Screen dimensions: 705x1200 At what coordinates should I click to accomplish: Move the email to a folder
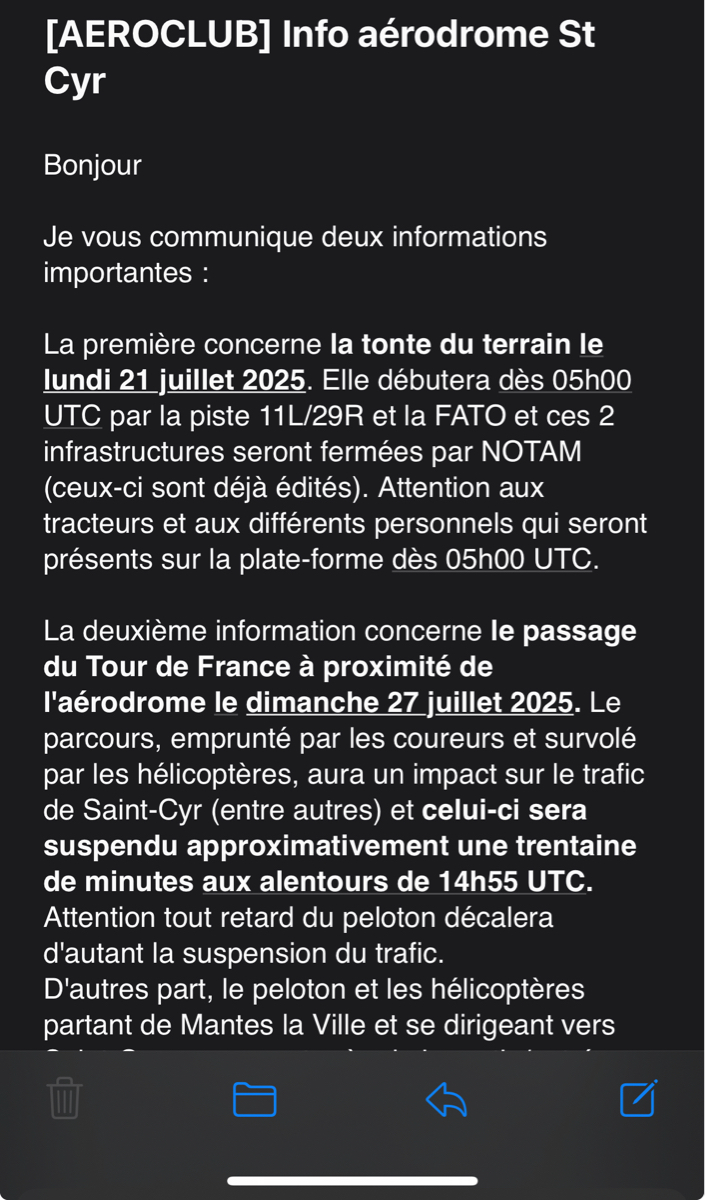[254, 1099]
